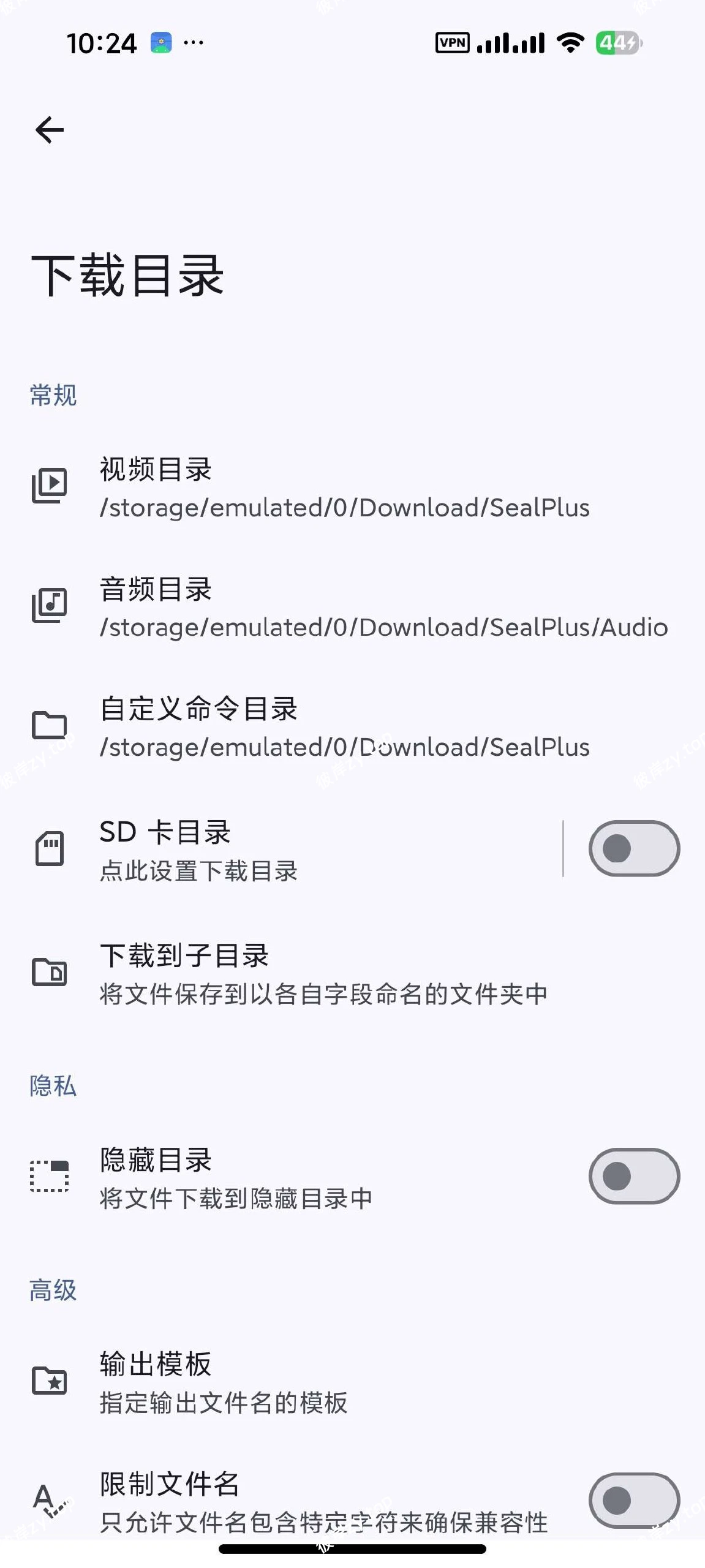Toggle the 隐藏目录 switch on

(x=634, y=1175)
